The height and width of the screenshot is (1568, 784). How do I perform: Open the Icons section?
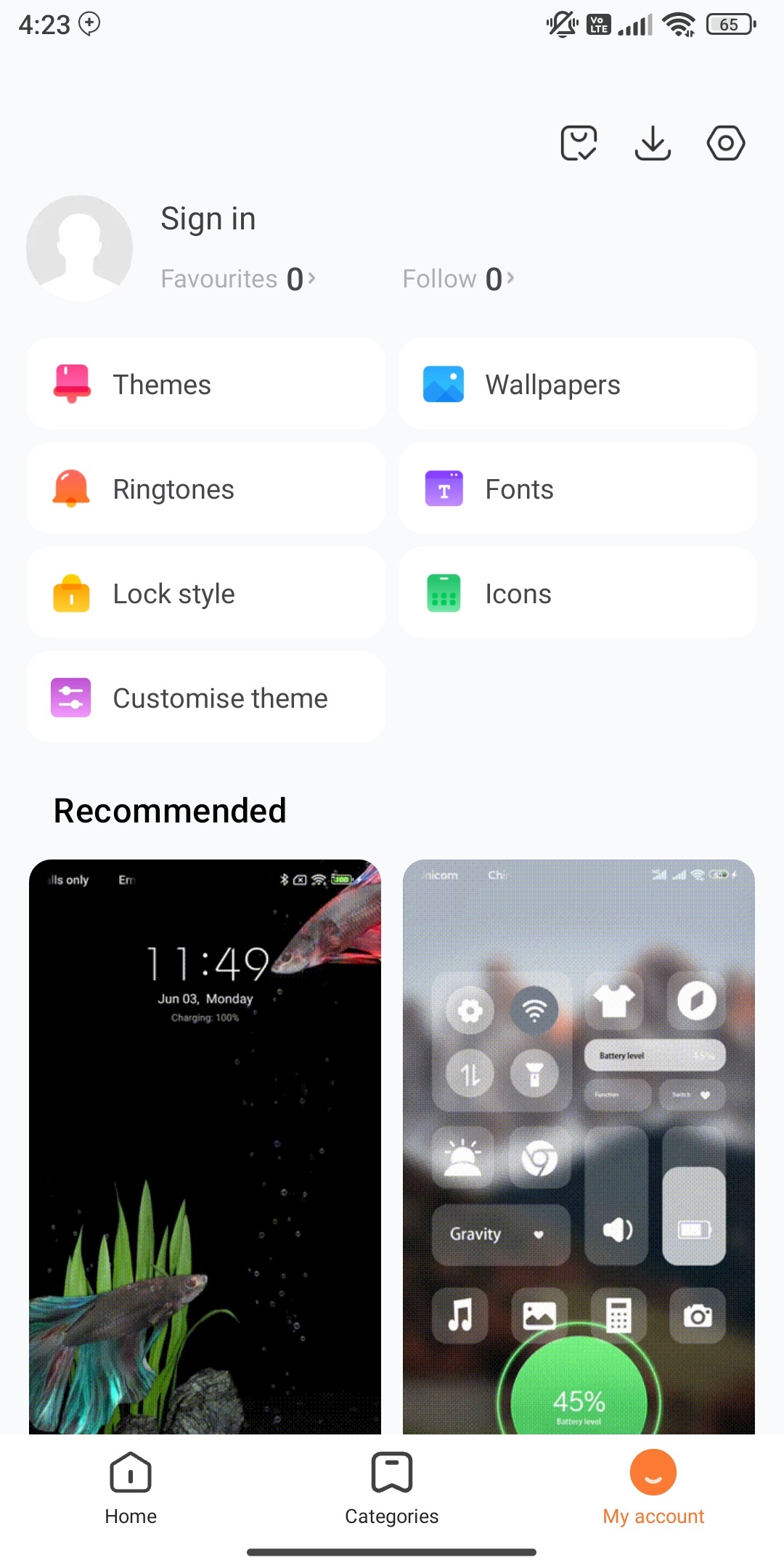578,593
